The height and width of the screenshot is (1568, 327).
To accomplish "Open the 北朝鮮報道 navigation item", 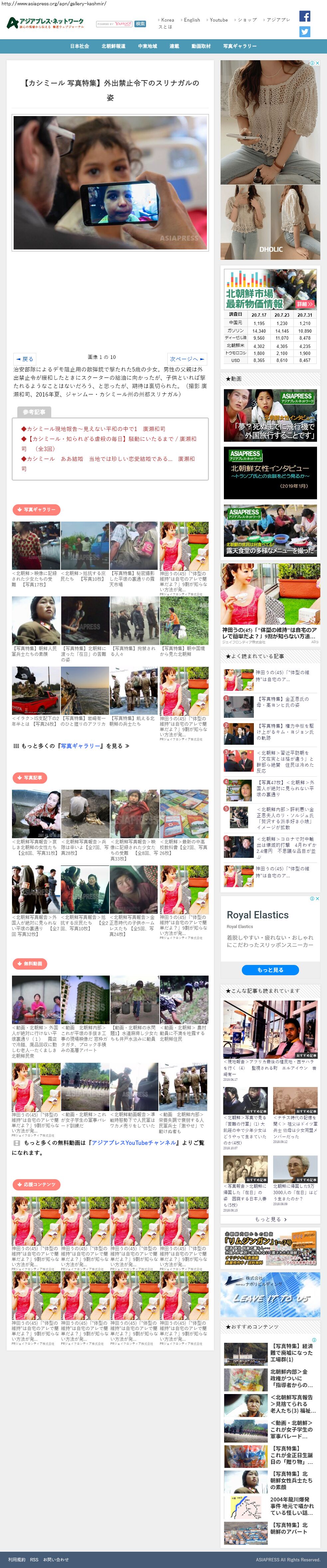I will point(113,46).
